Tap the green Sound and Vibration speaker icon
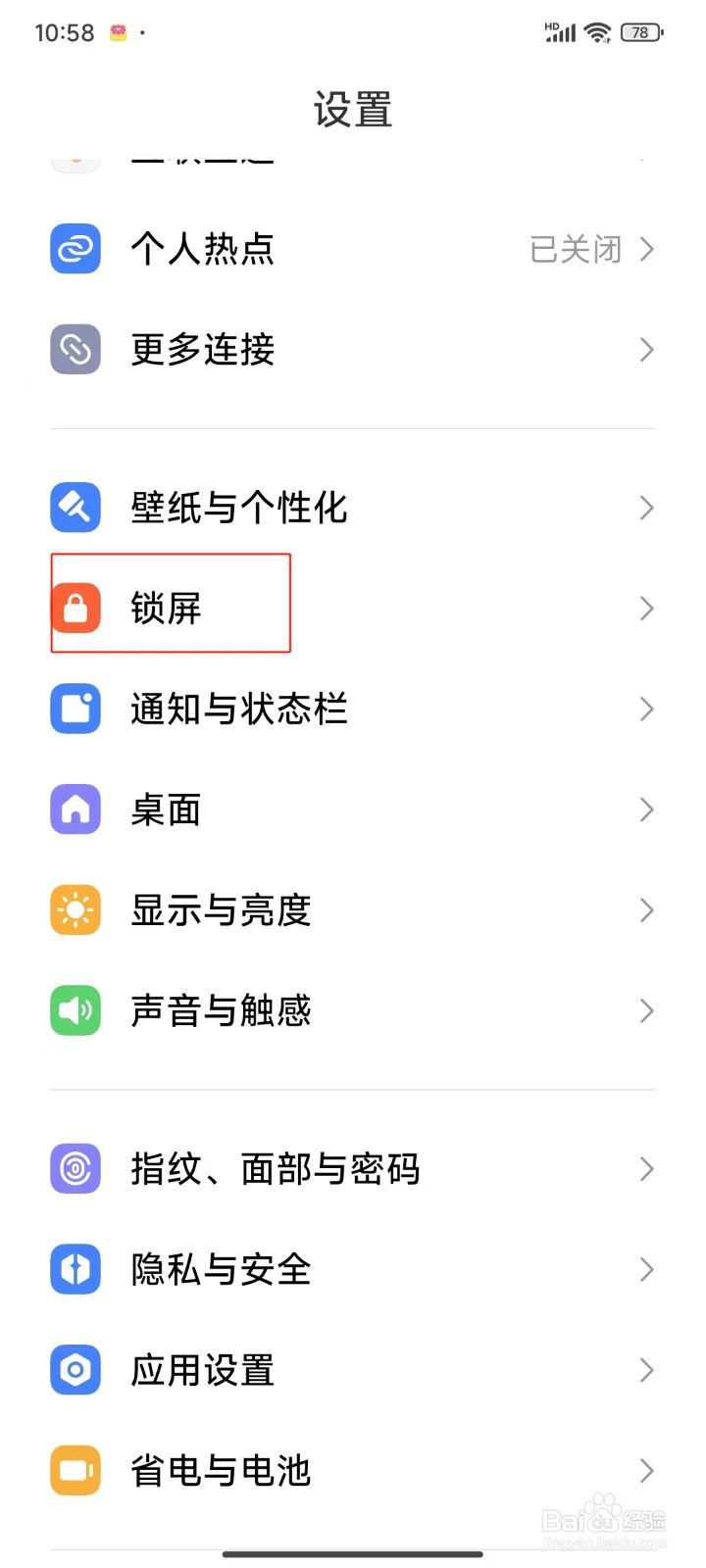The width and height of the screenshot is (706, 1568). click(75, 1010)
